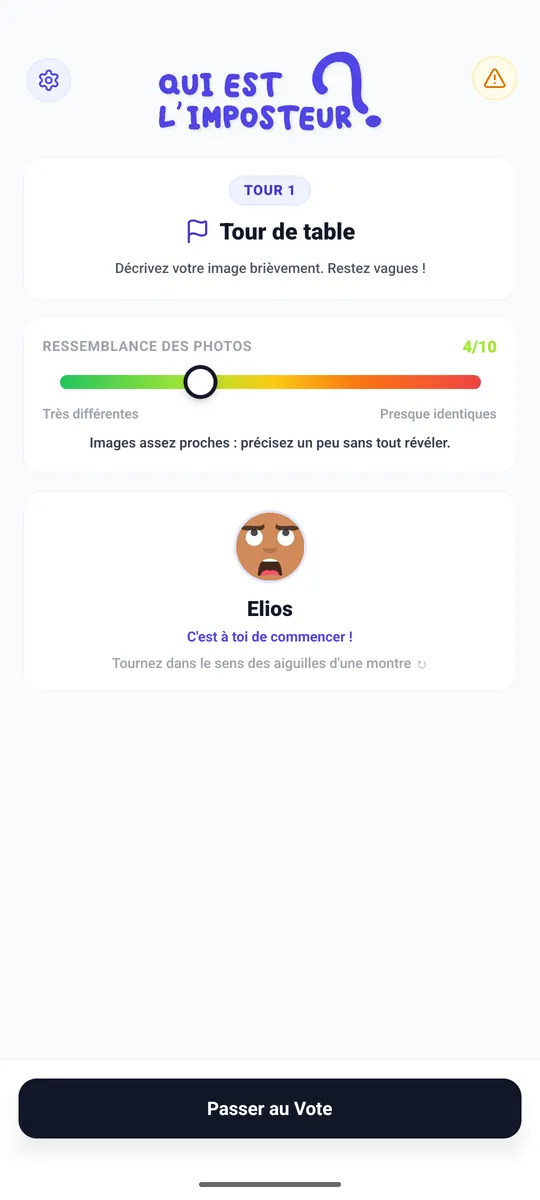
Task: Open the settings gear icon
Action: [49, 80]
